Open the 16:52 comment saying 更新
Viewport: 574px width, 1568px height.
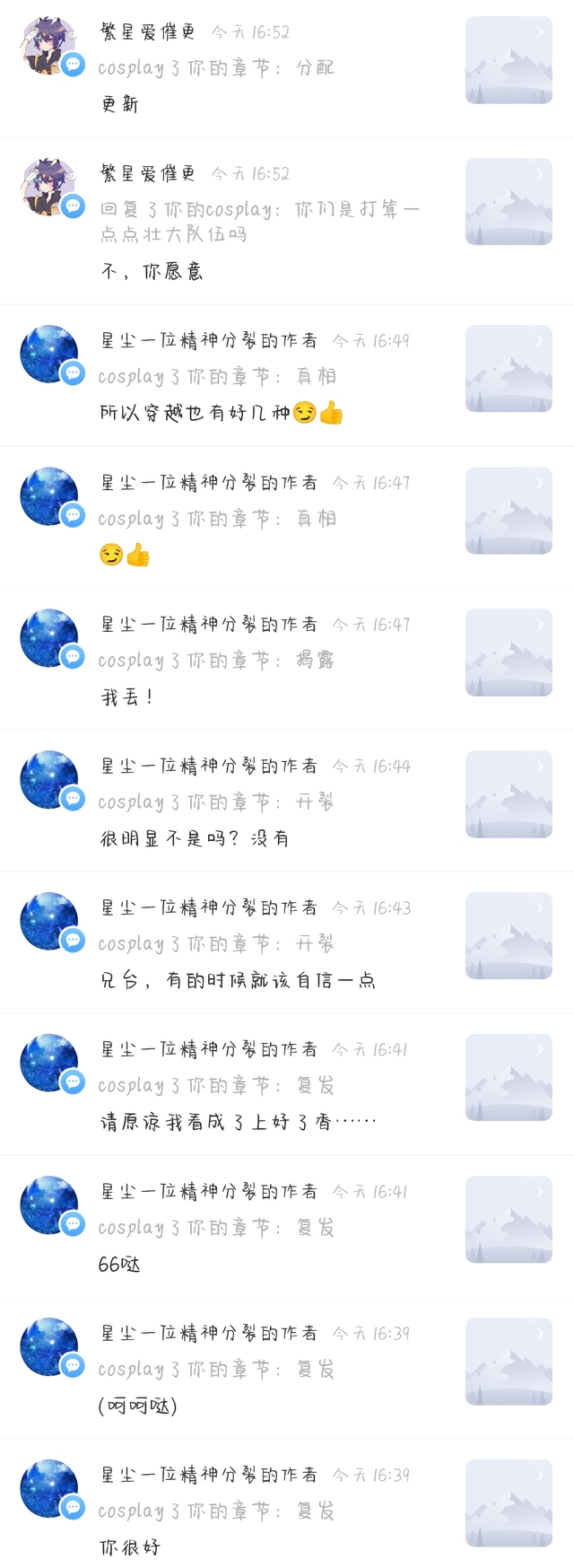119,105
